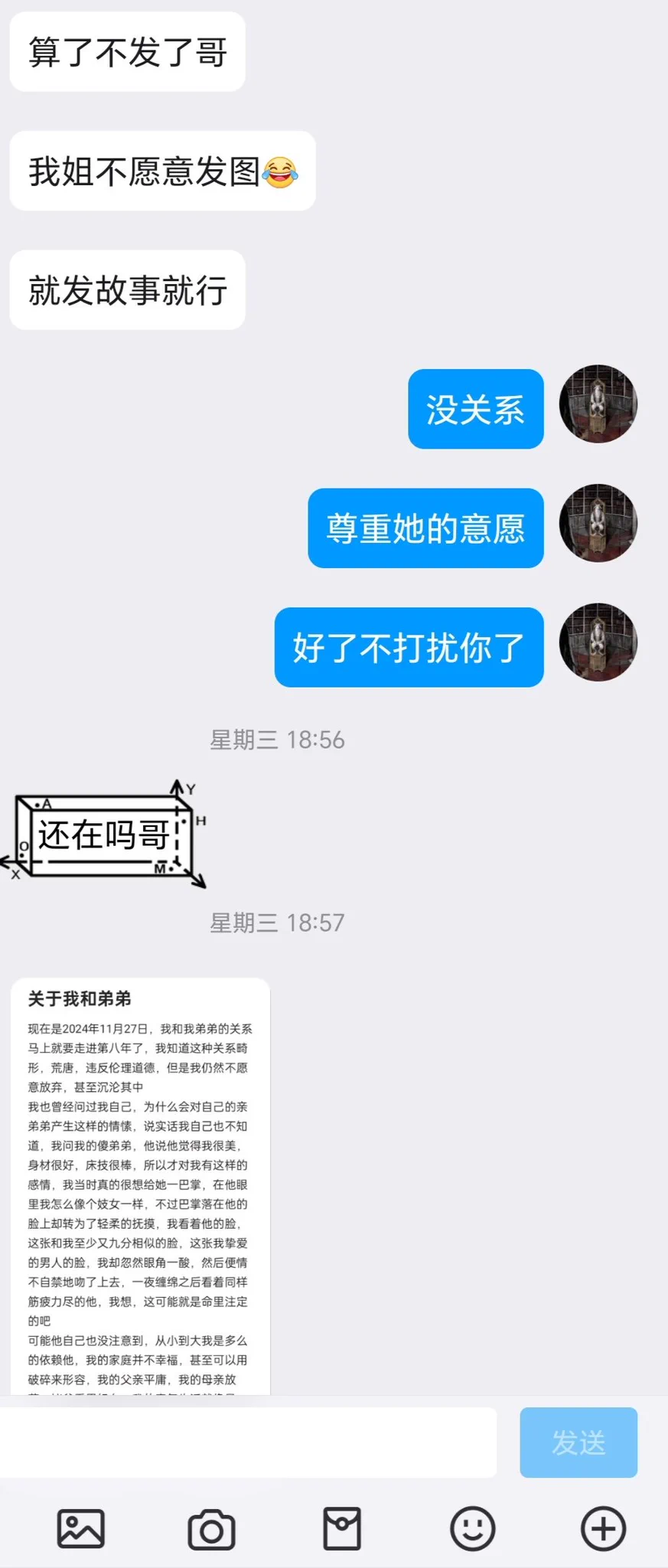
Task: Focus the message text input field
Action: click(x=248, y=1442)
